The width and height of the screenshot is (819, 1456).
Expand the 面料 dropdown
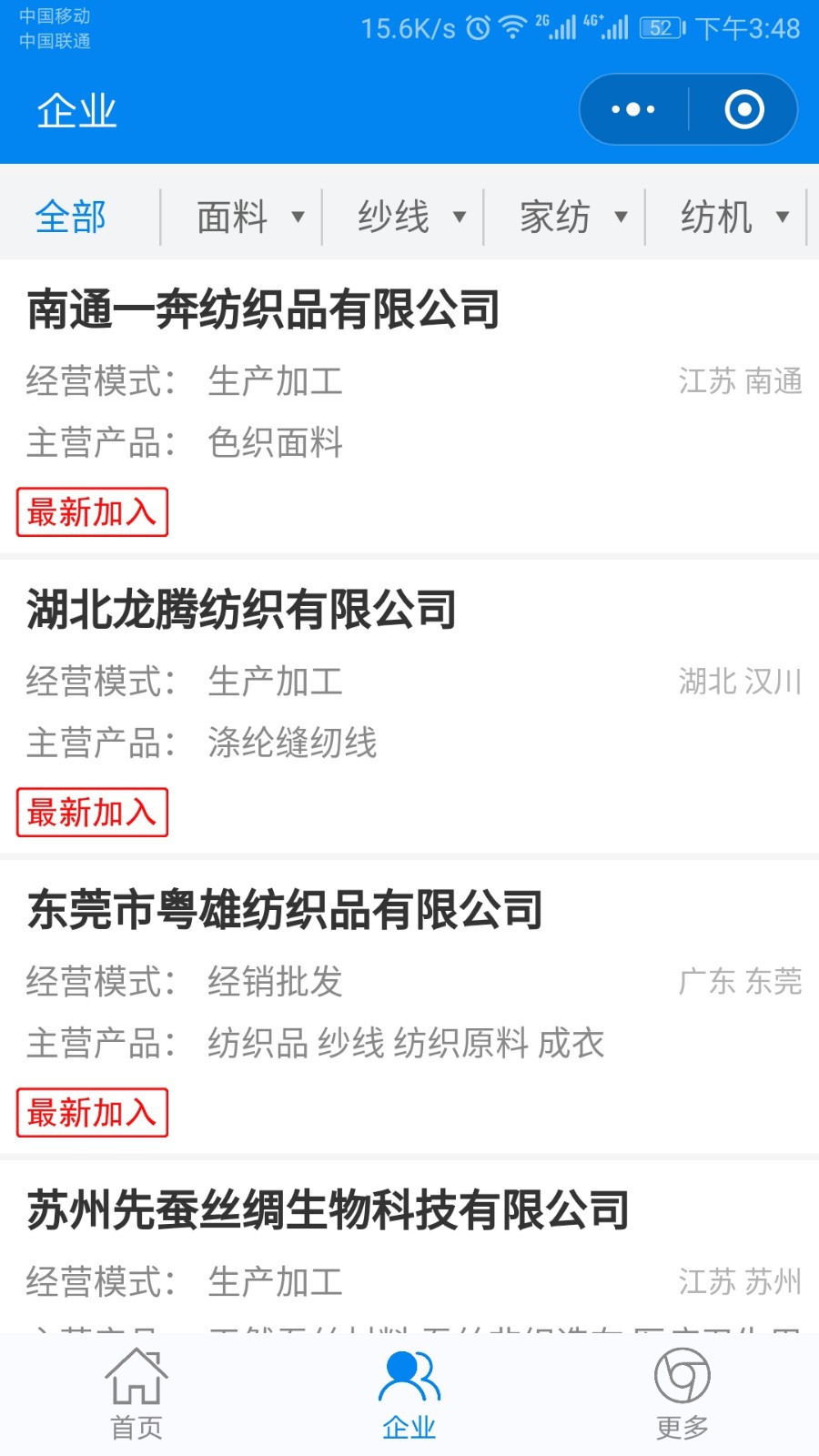242,217
